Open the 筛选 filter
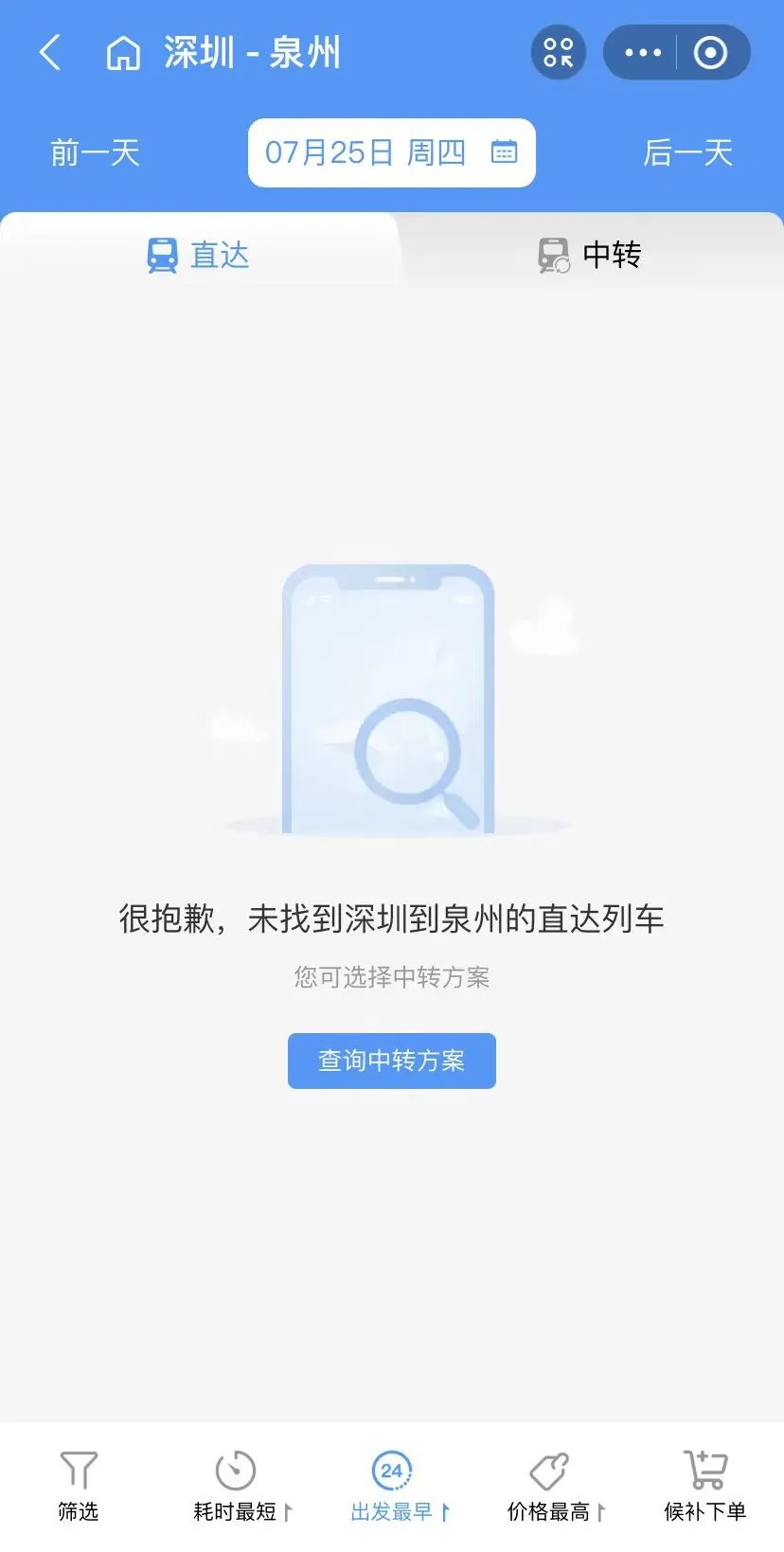 [79, 1486]
